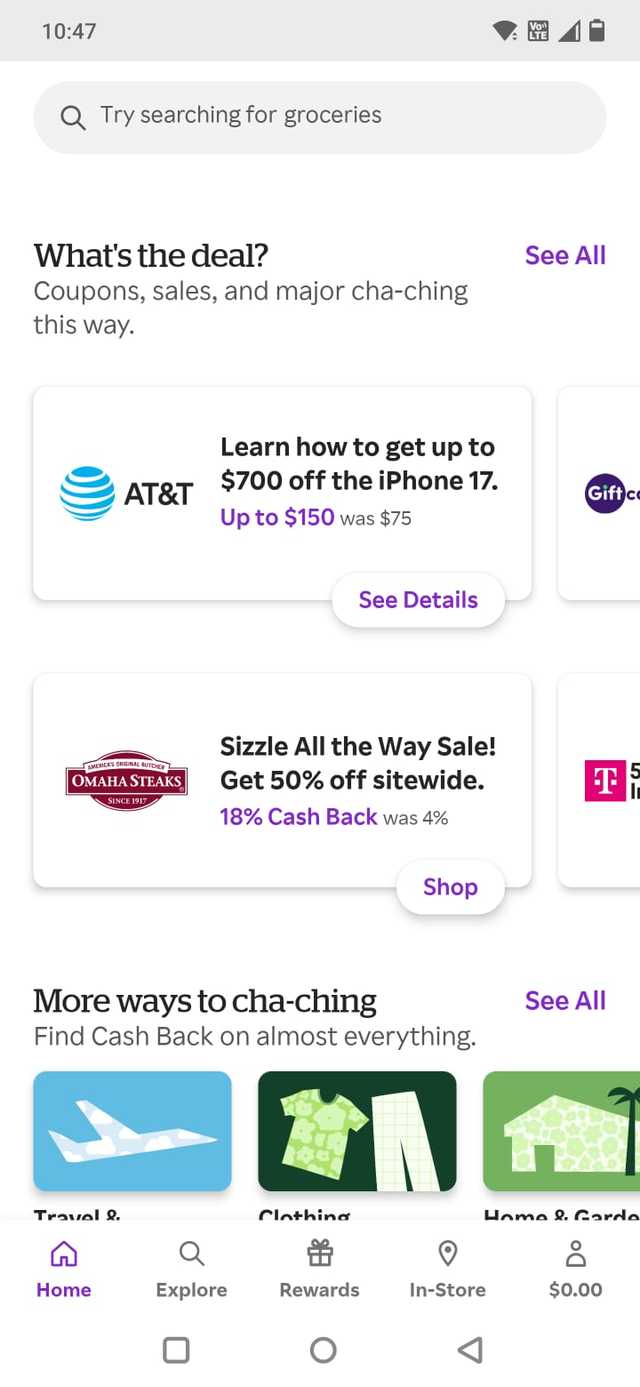640x1387 pixels.
Task: Switch to the Rewards tab
Action: [x=319, y=1270]
